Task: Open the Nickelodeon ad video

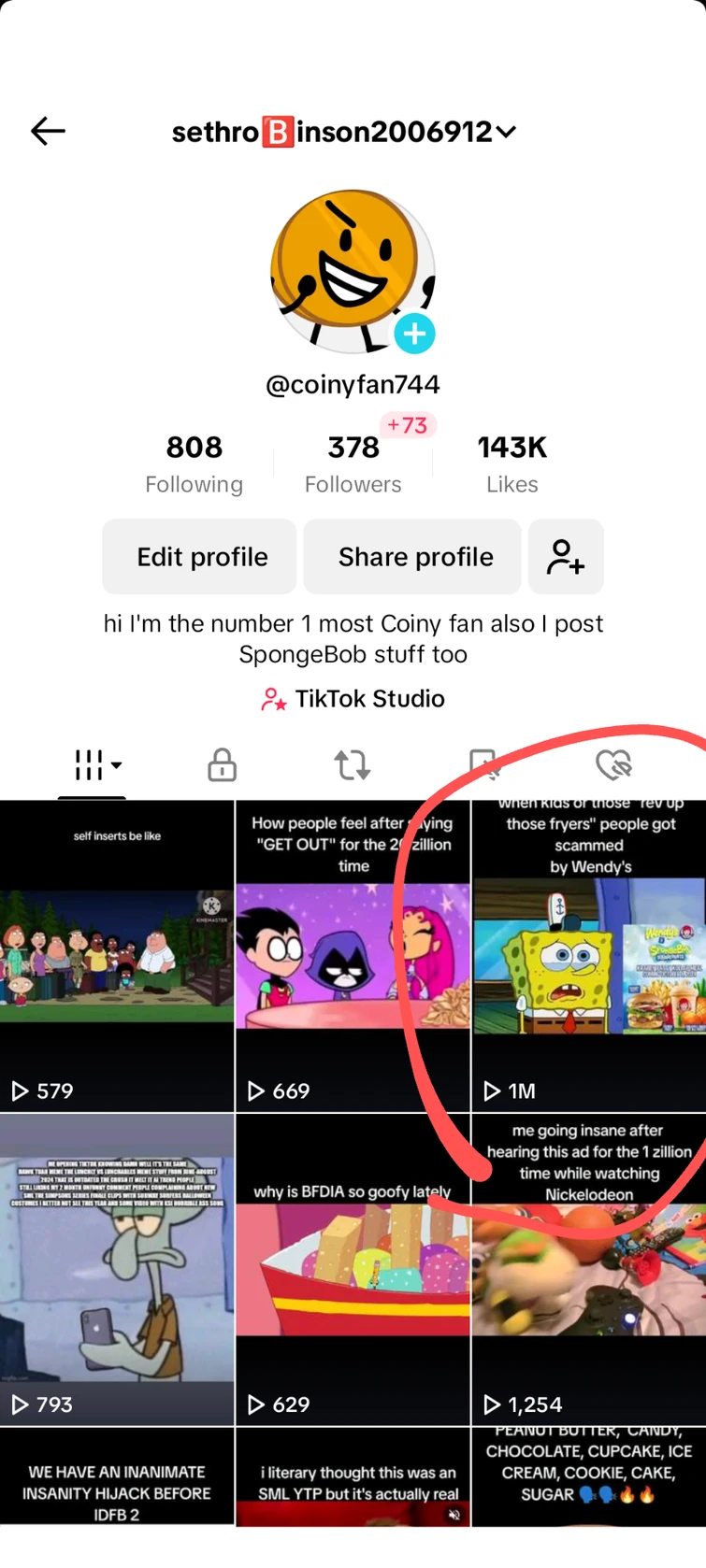Action: (588, 1269)
